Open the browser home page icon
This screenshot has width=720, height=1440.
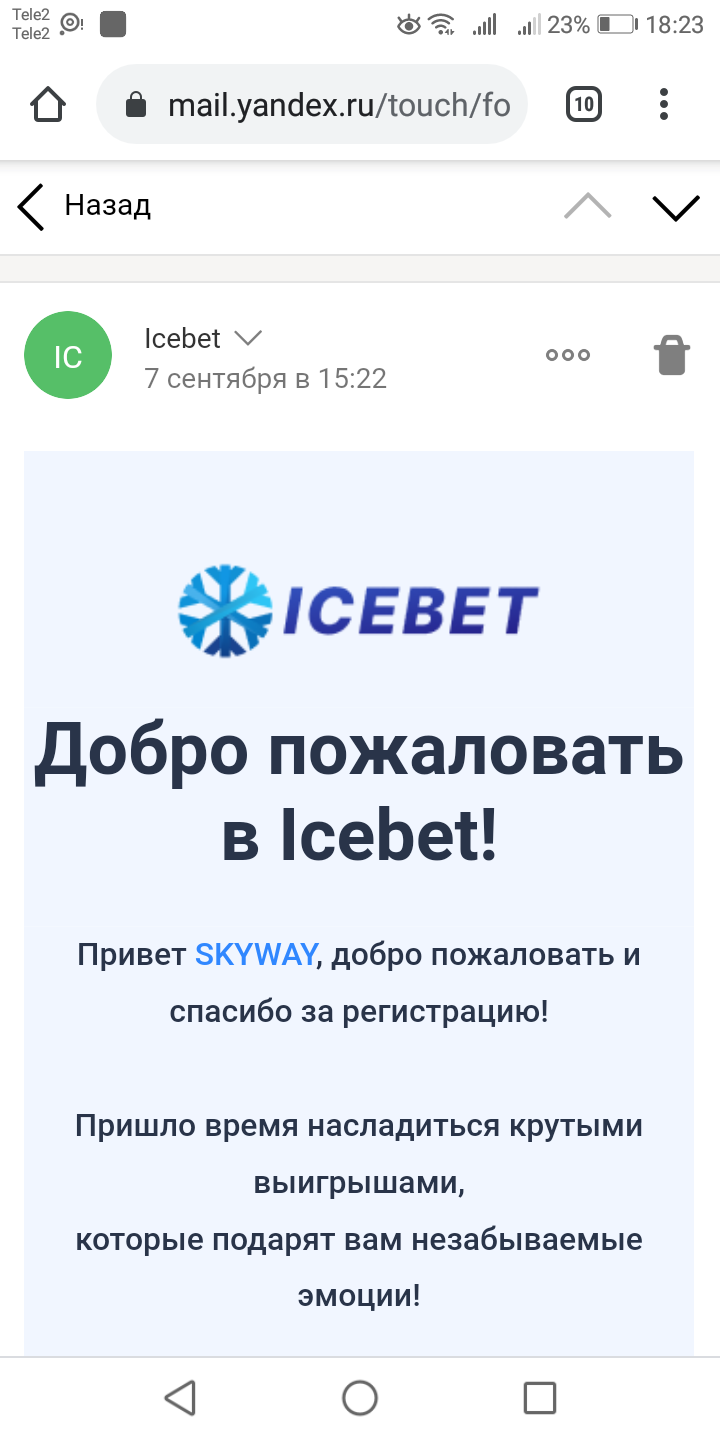pos(49,104)
